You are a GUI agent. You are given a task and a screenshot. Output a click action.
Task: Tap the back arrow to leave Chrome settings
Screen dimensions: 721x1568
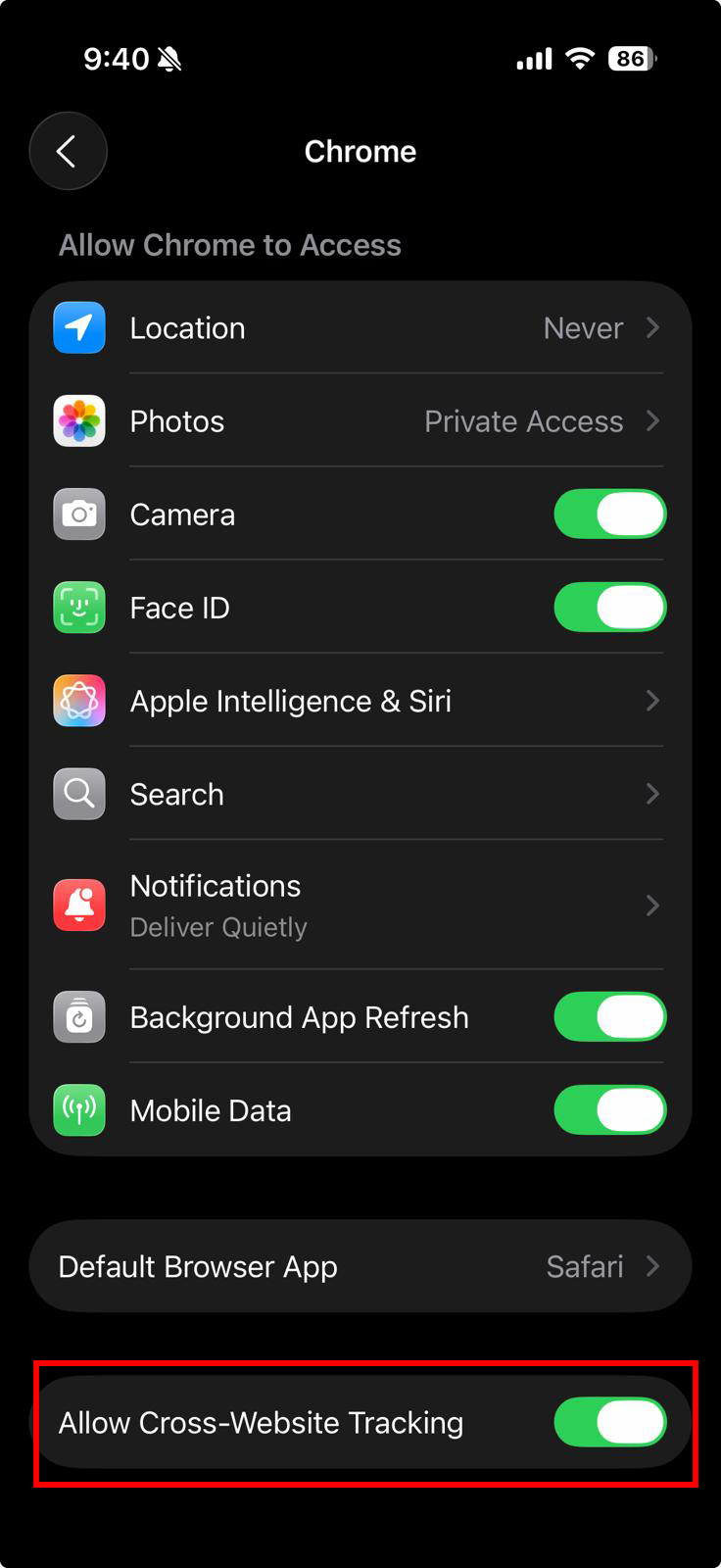68,151
